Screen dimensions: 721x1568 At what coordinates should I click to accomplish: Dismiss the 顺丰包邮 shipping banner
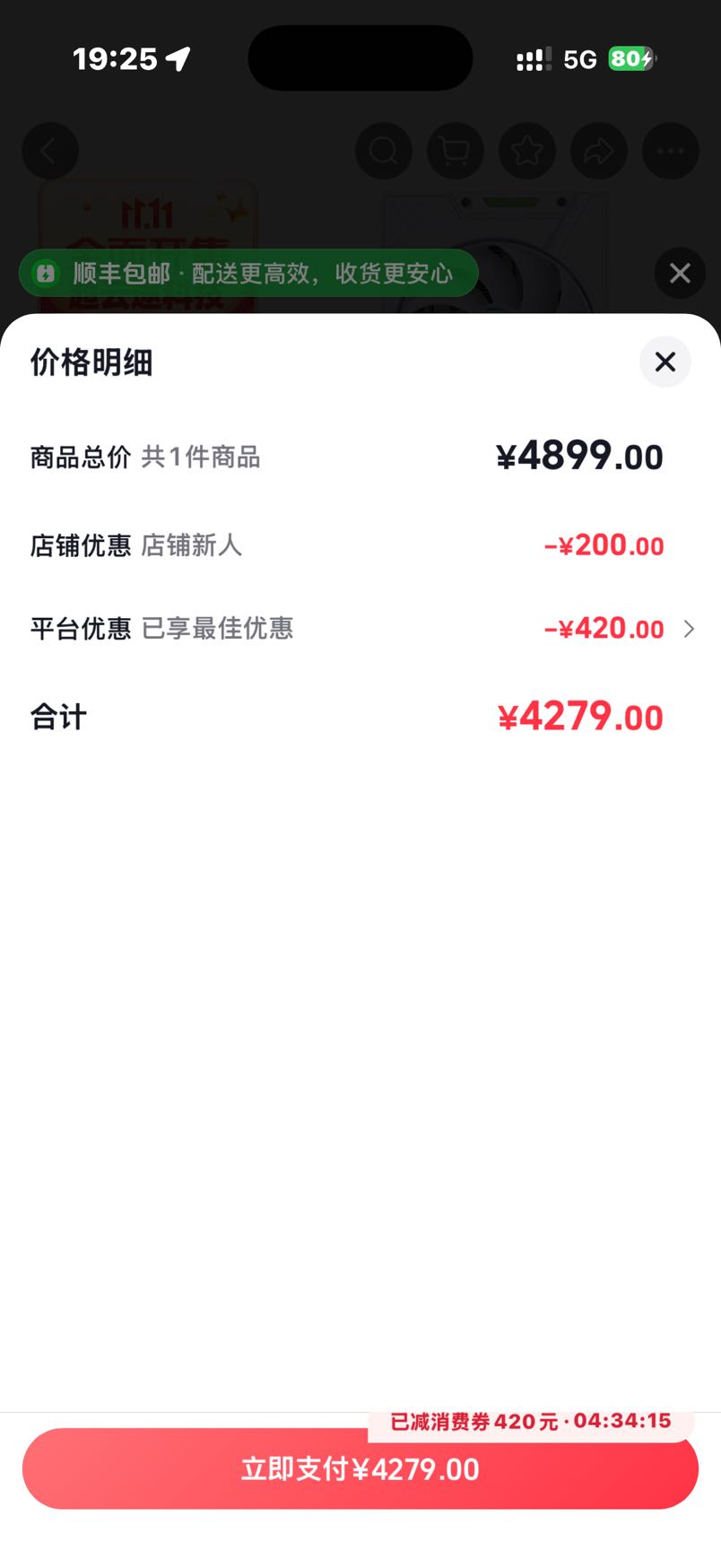tap(680, 273)
